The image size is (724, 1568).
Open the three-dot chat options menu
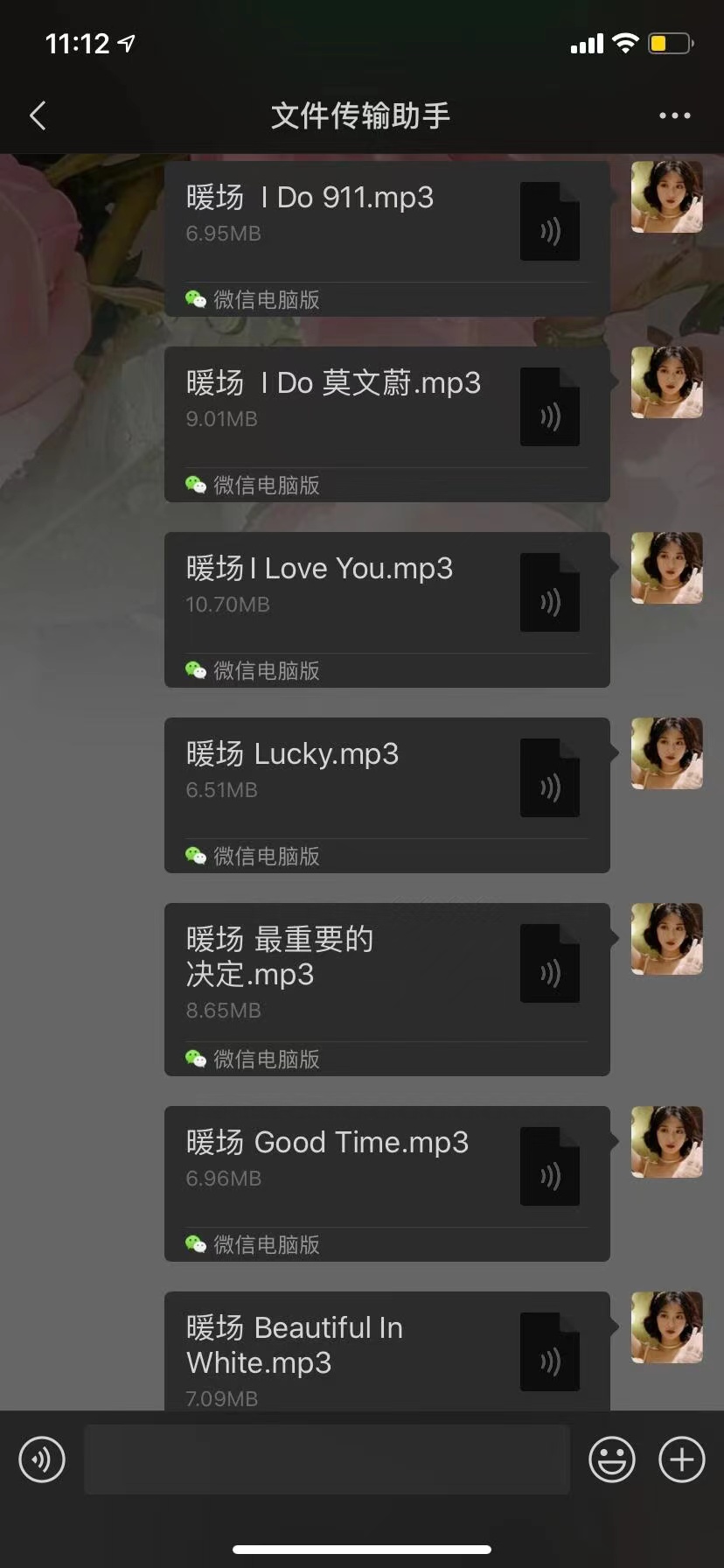674,115
